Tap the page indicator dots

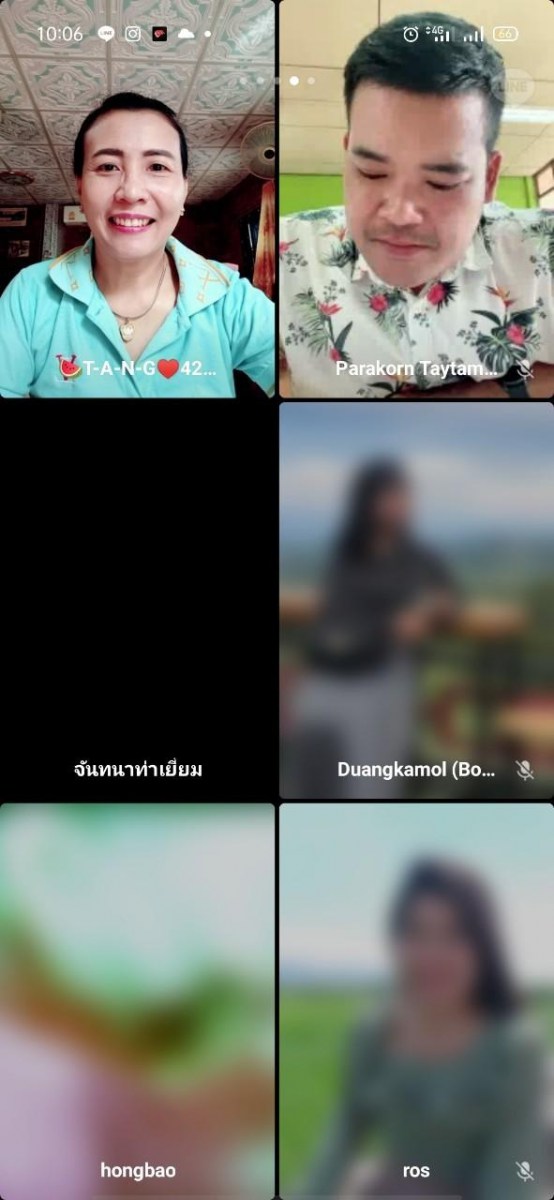(277, 80)
